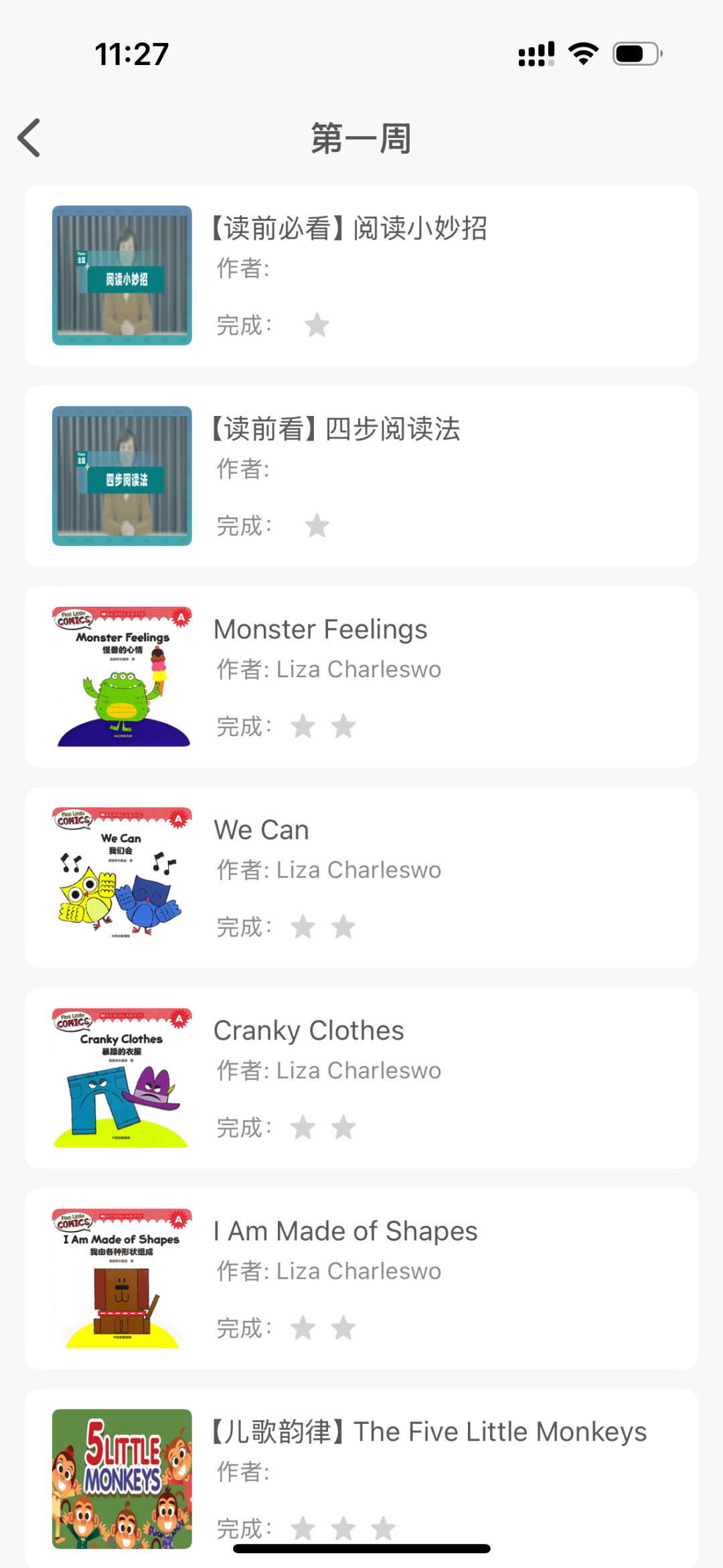Select the We Can book

(361, 877)
